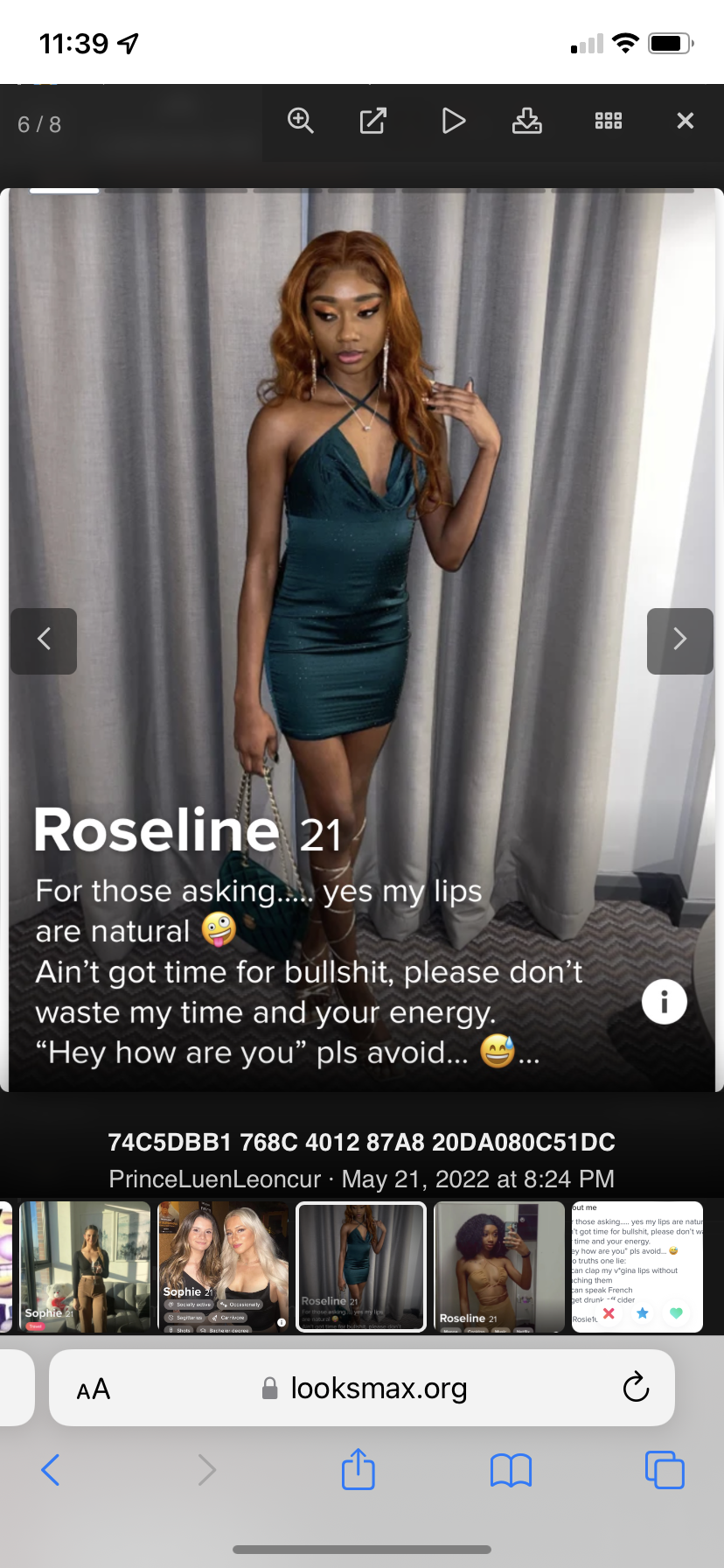Open the image in a new window

(x=373, y=121)
